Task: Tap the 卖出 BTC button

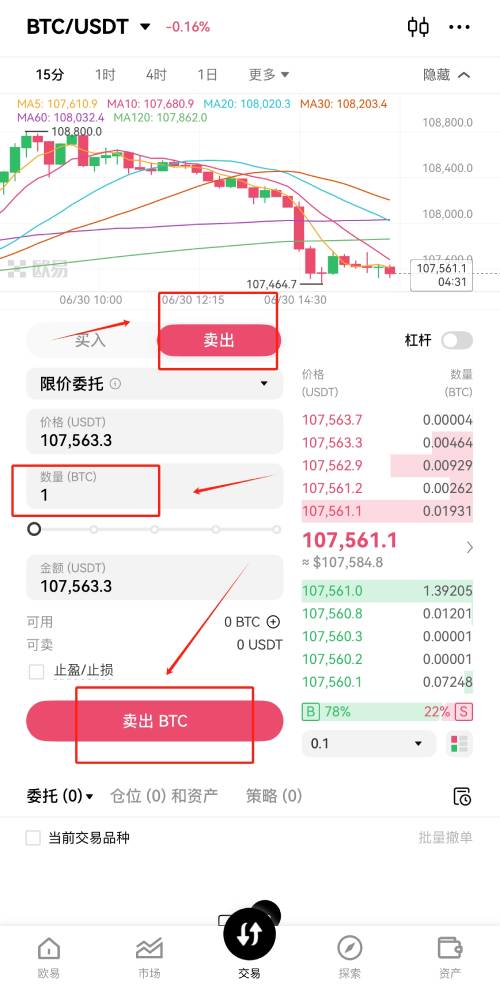Action: 154,721
